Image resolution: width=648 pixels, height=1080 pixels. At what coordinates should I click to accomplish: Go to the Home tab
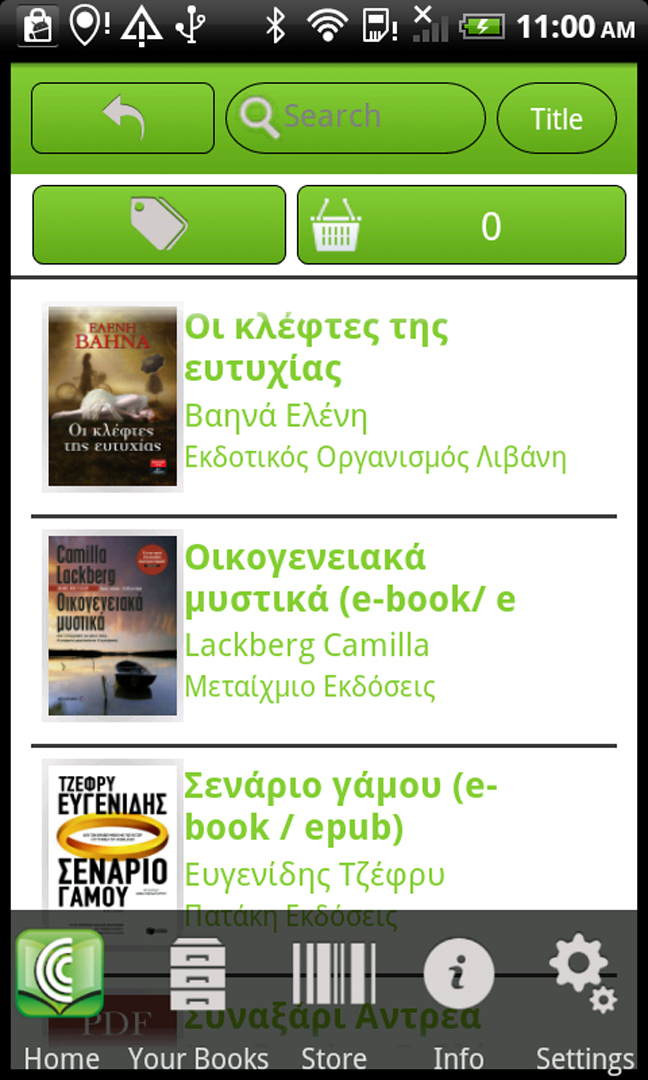pos(61,1000)
